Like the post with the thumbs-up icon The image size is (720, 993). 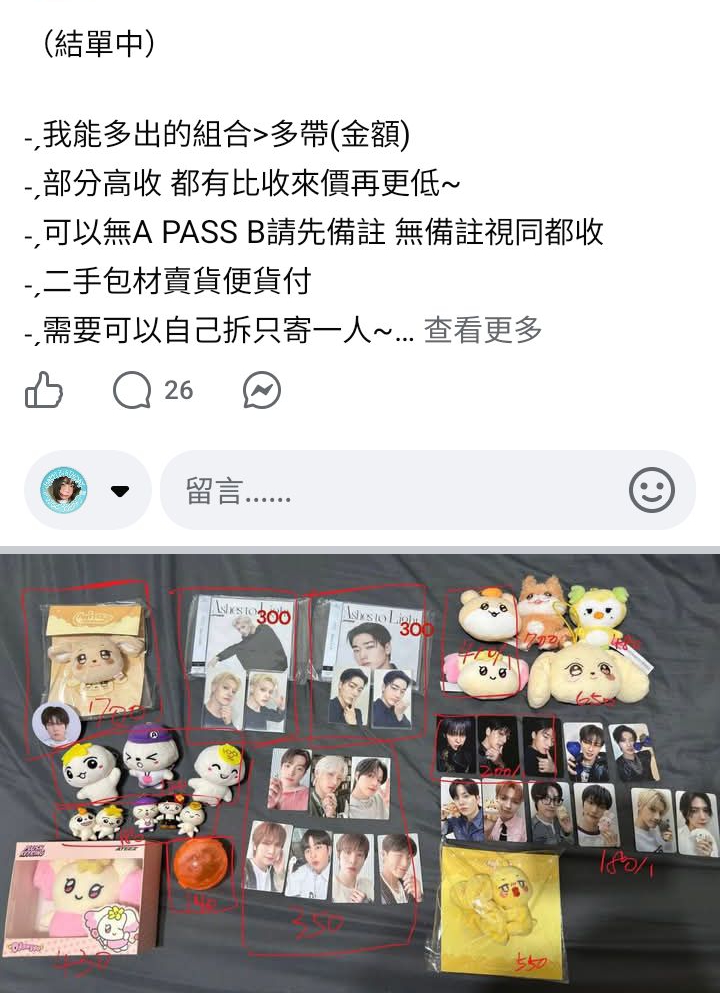46,392
